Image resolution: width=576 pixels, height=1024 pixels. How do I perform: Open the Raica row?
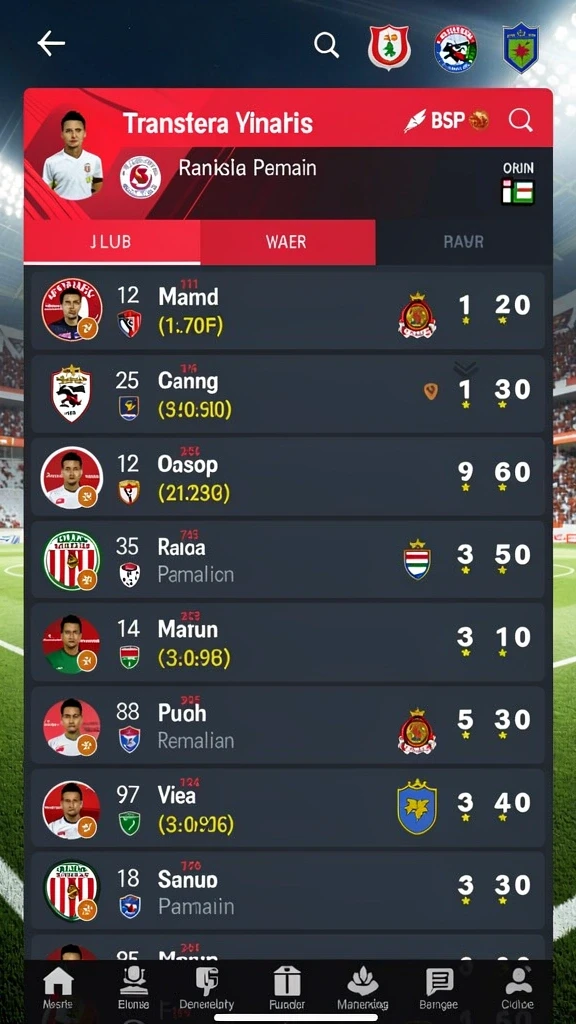pos(288,560)
